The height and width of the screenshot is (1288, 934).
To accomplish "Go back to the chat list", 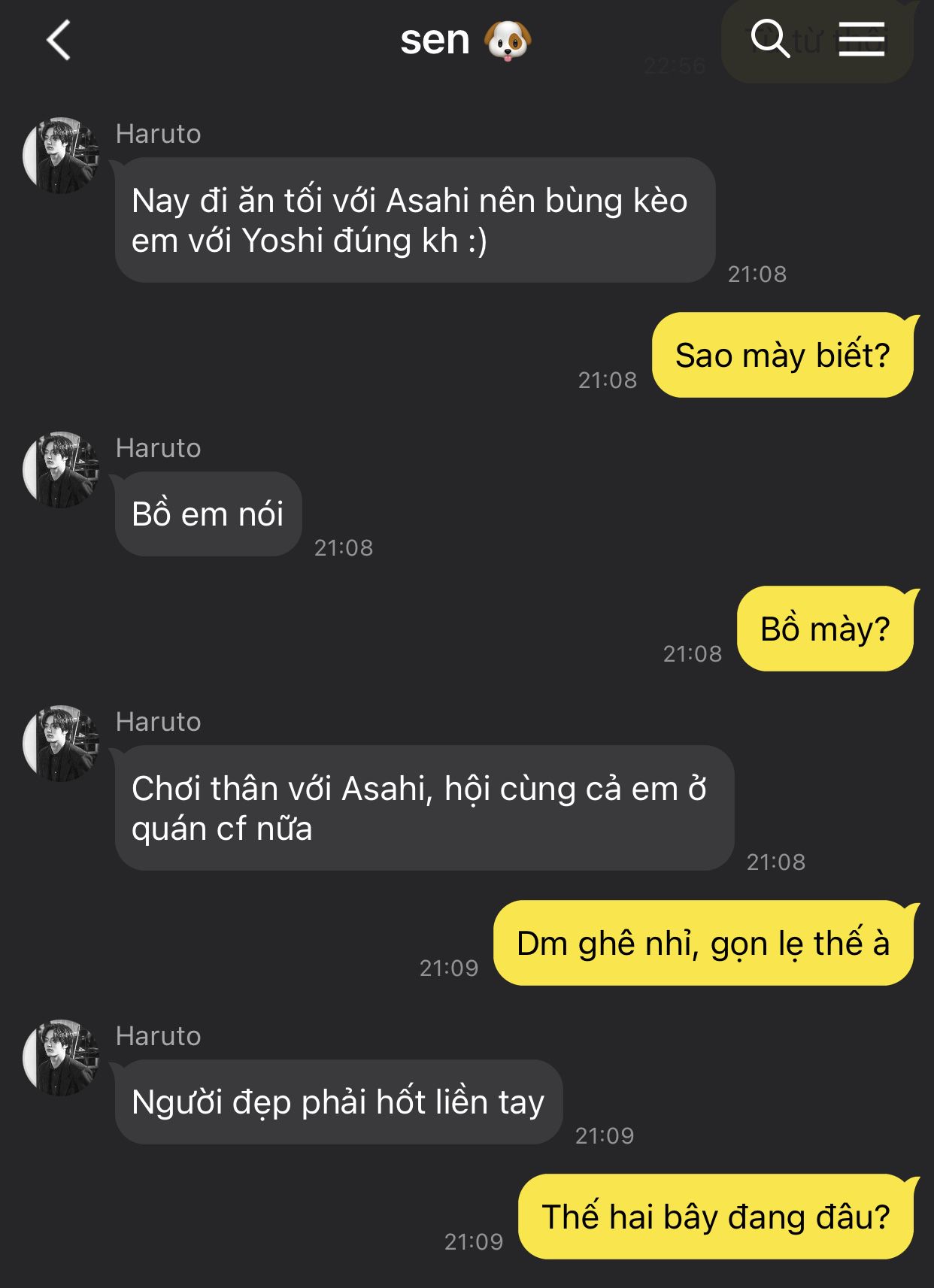I will [59, 41].
